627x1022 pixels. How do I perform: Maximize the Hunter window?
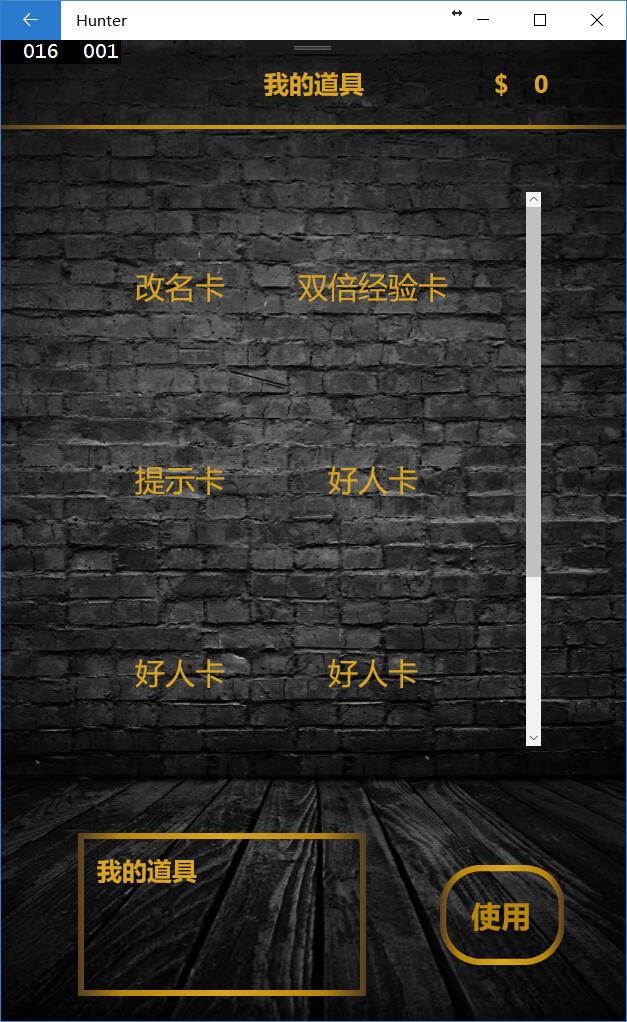pyautogui.click(x=540, y=20)
